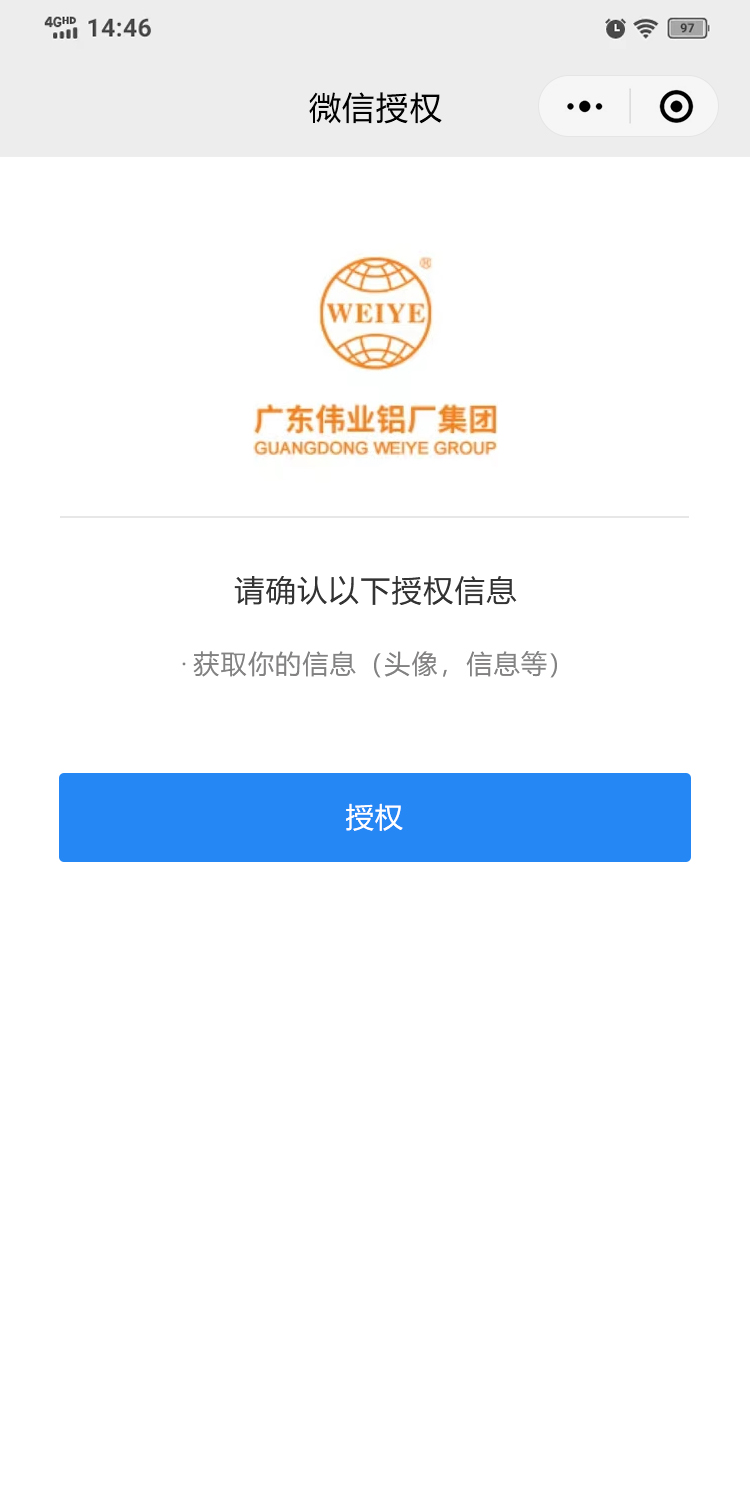Close the mini program via circle icon

click(x=676, y=106)
